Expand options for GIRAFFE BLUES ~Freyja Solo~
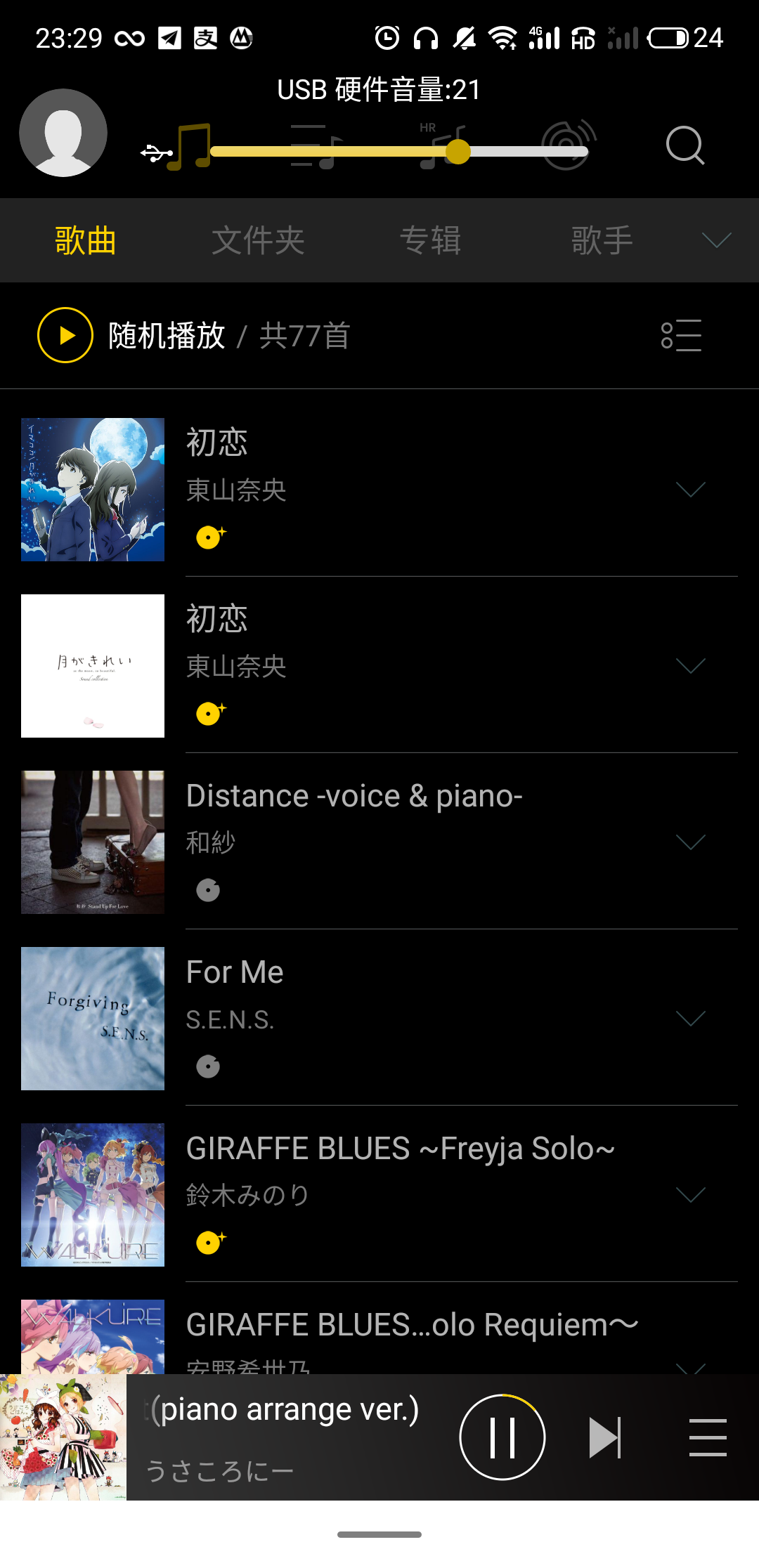This screenshot has width=759, height=1568. pyautogui.click(x=690, y=1195)
